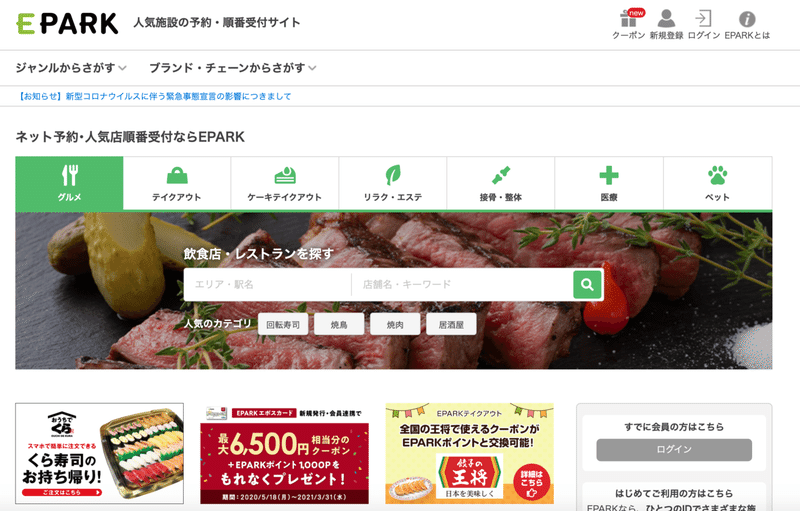Open the クーポン coupon icon
The width and height of the screenshot is (800, 511).
(x=628, y=24)
